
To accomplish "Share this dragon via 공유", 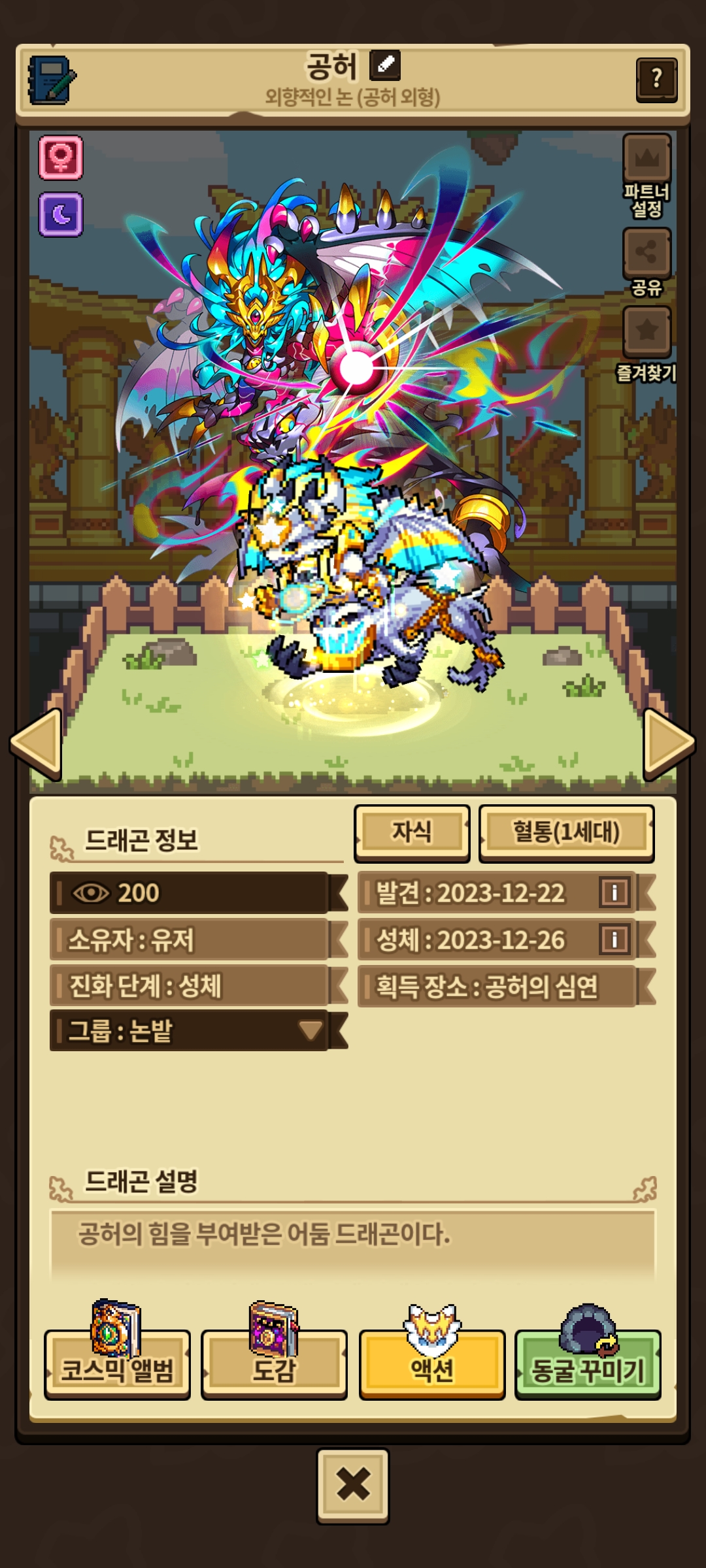I will [647, 253].
